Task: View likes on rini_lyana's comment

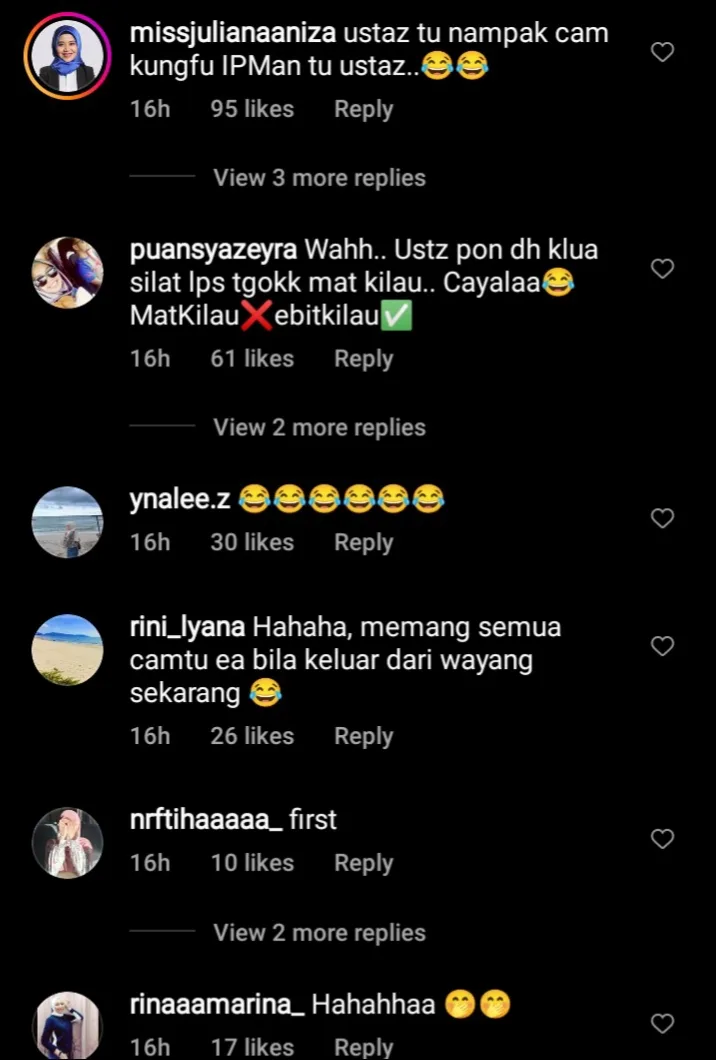Action: (x=252, y=736)
